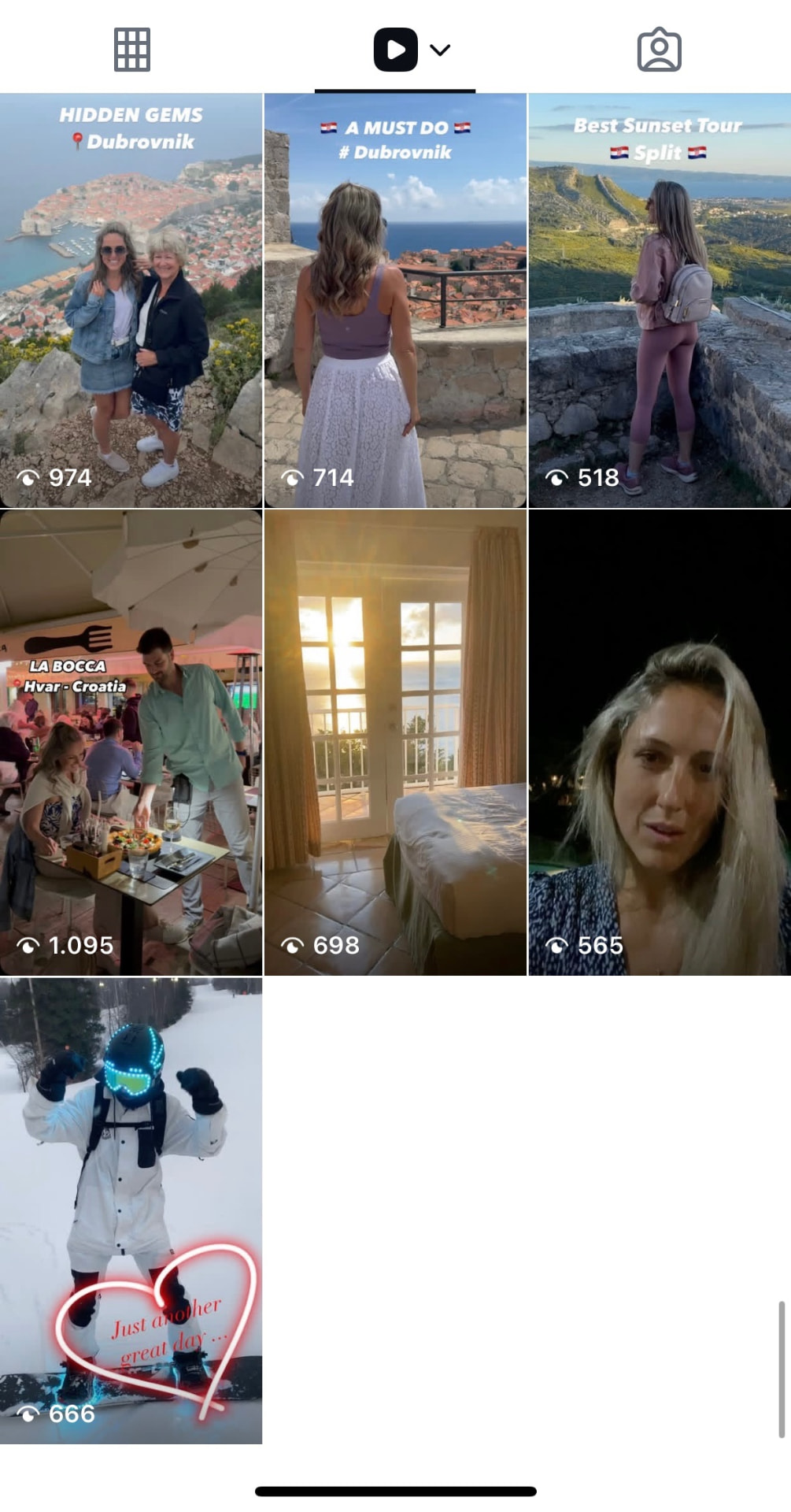Open the Hidden Gems Dubrovnik reel

[x=131, y=300]
